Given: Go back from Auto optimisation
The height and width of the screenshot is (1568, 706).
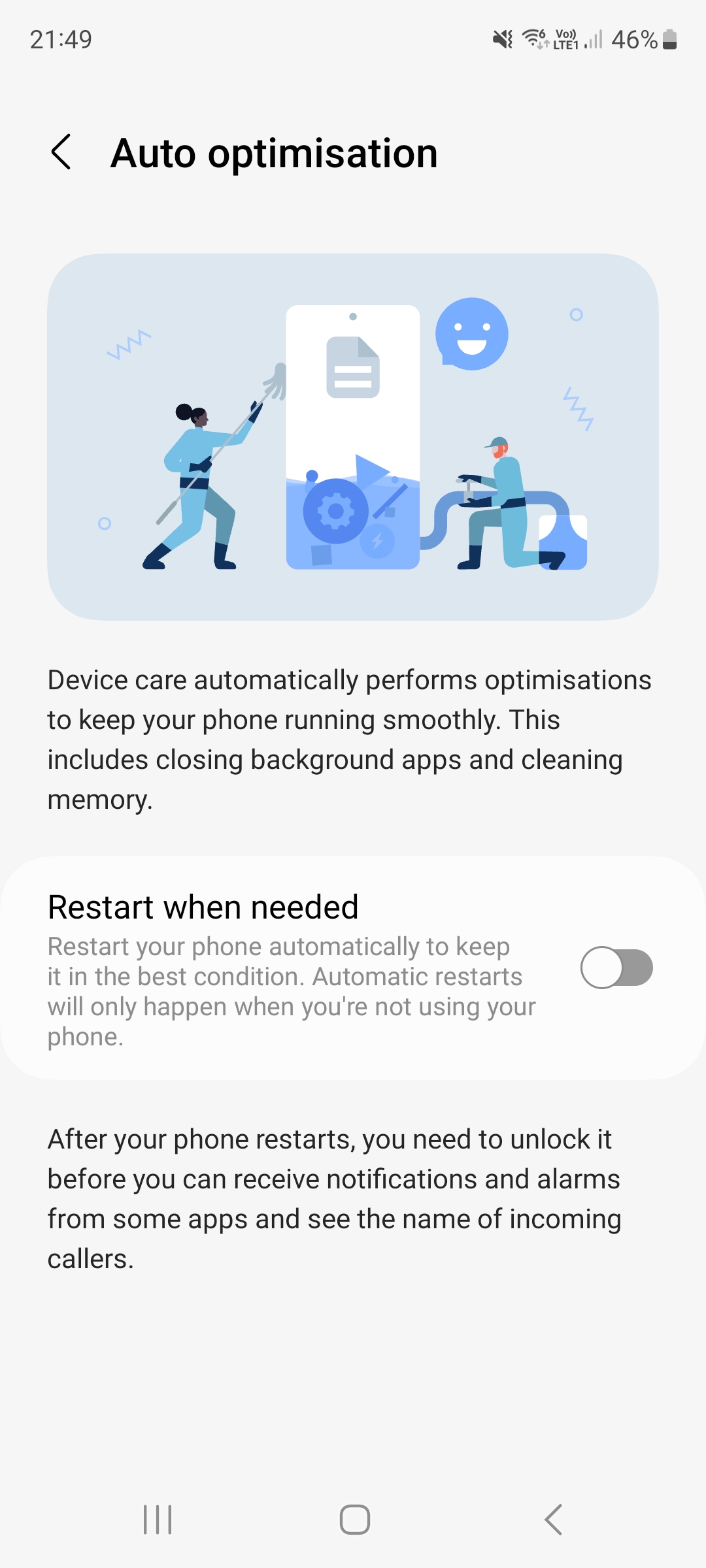Looking at the screenshot, I should 61,153.
